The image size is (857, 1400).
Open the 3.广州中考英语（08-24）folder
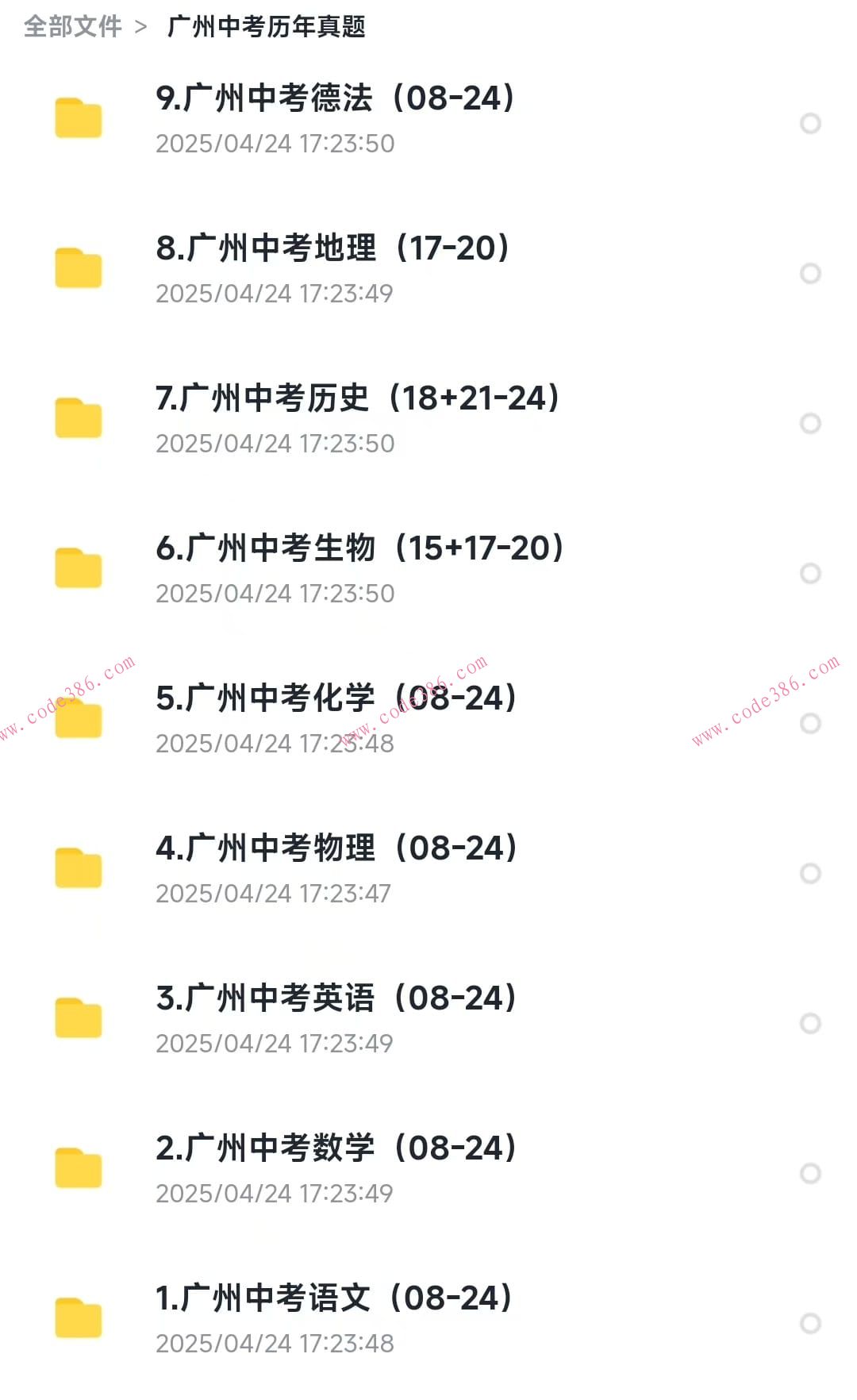[336, 999]
